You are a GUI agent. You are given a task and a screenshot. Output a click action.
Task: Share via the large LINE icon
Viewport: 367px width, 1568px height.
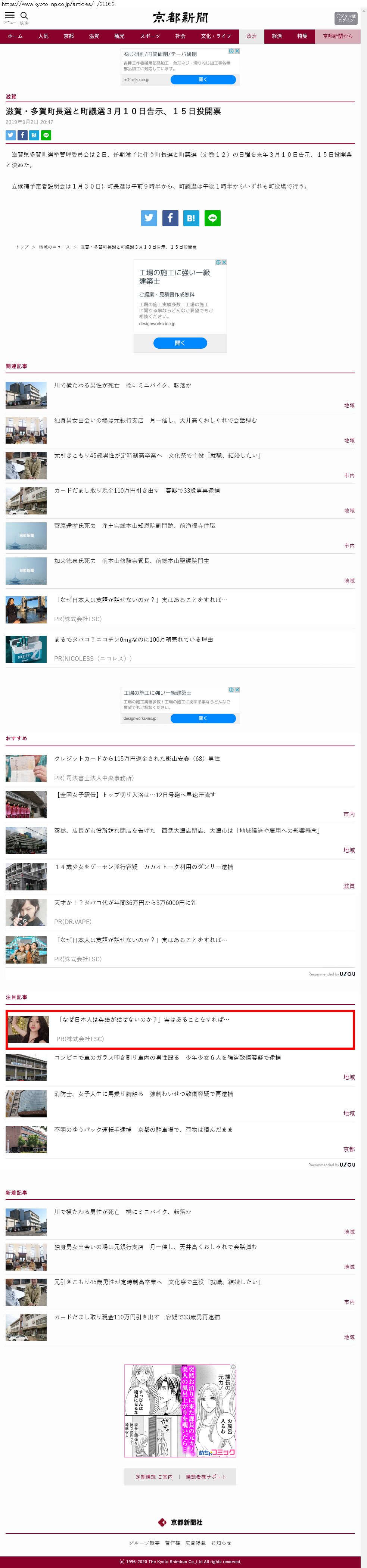[212, 218]
